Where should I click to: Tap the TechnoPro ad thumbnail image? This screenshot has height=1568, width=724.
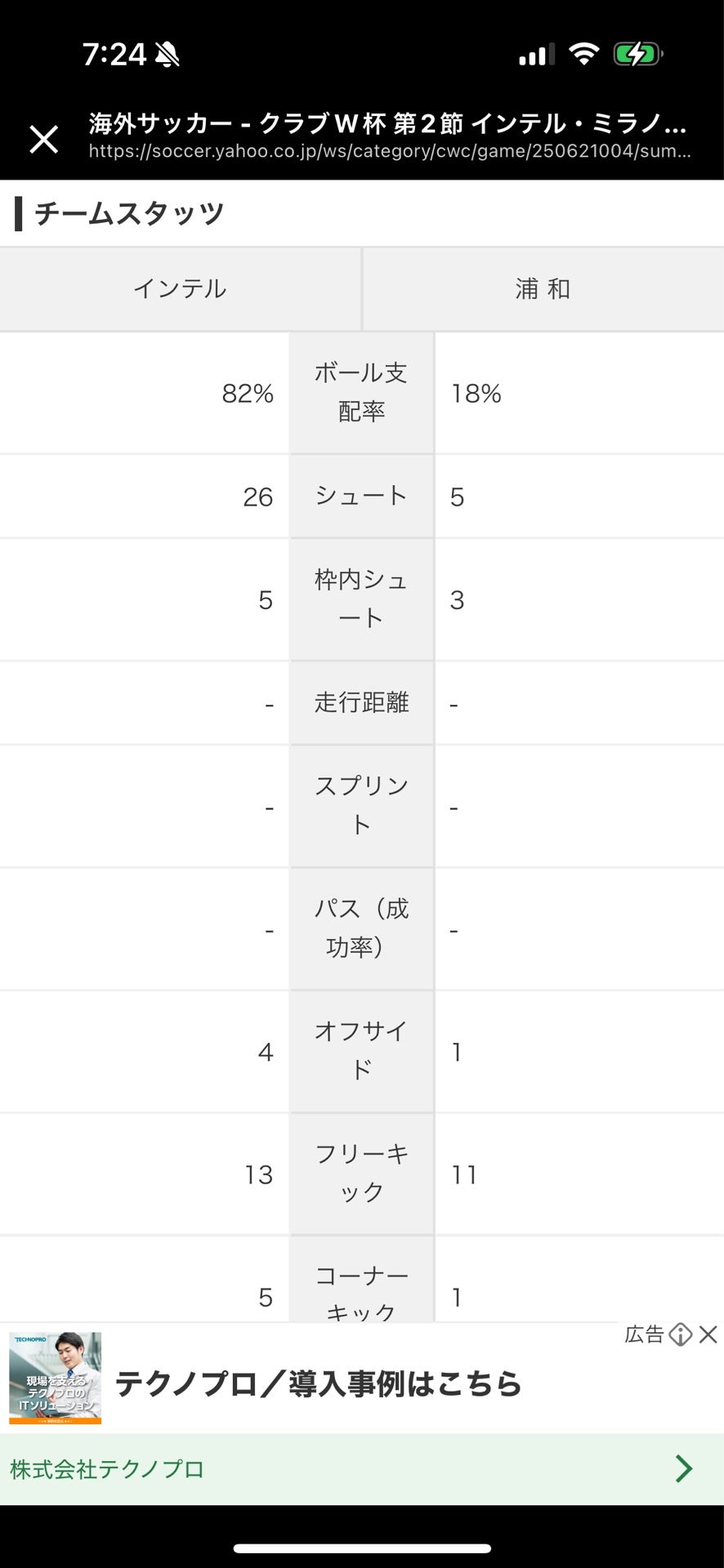click(53, 1384)
